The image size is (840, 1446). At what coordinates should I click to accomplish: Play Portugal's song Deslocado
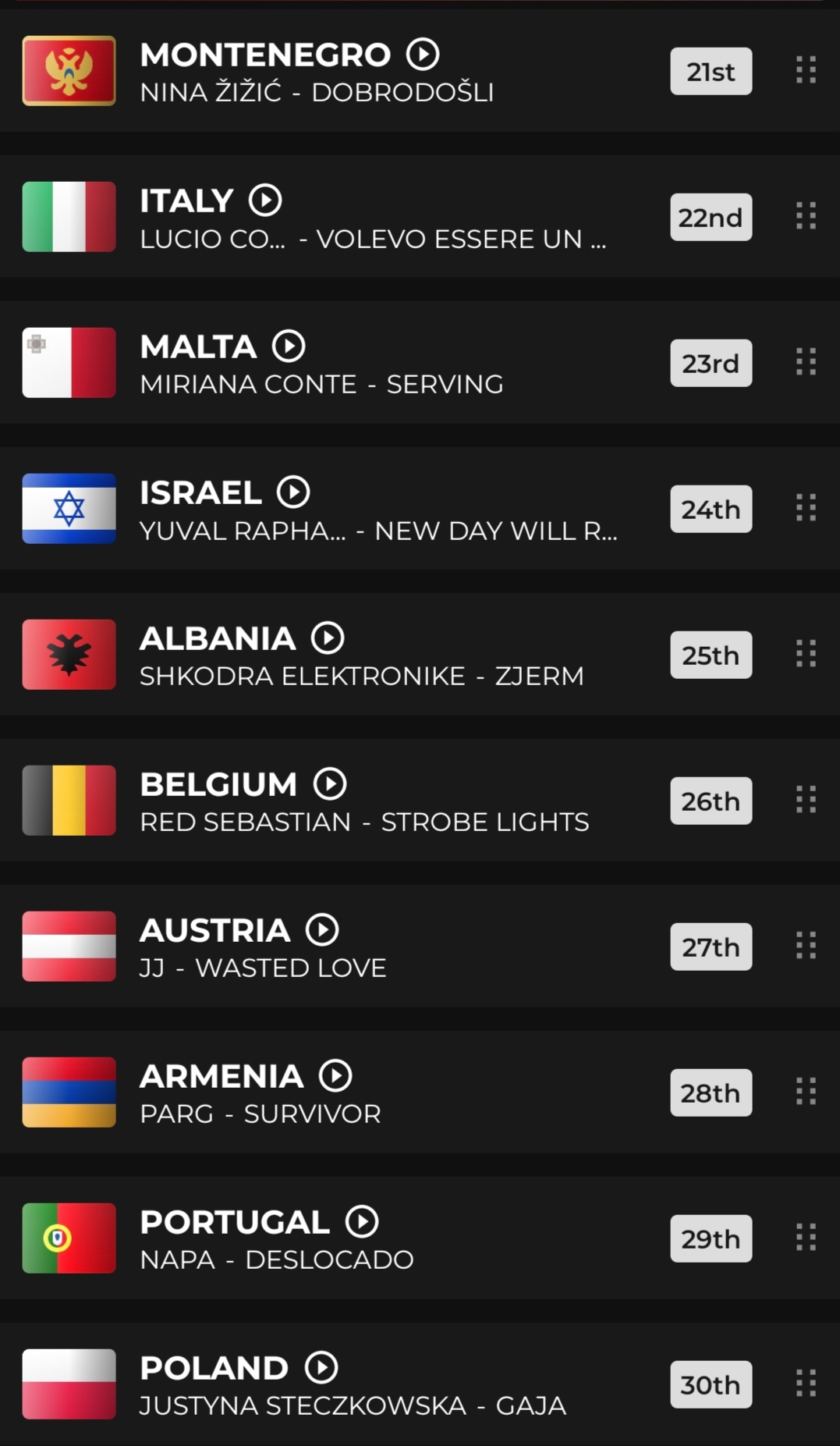pyautogui.click(x=362, y=1222)
